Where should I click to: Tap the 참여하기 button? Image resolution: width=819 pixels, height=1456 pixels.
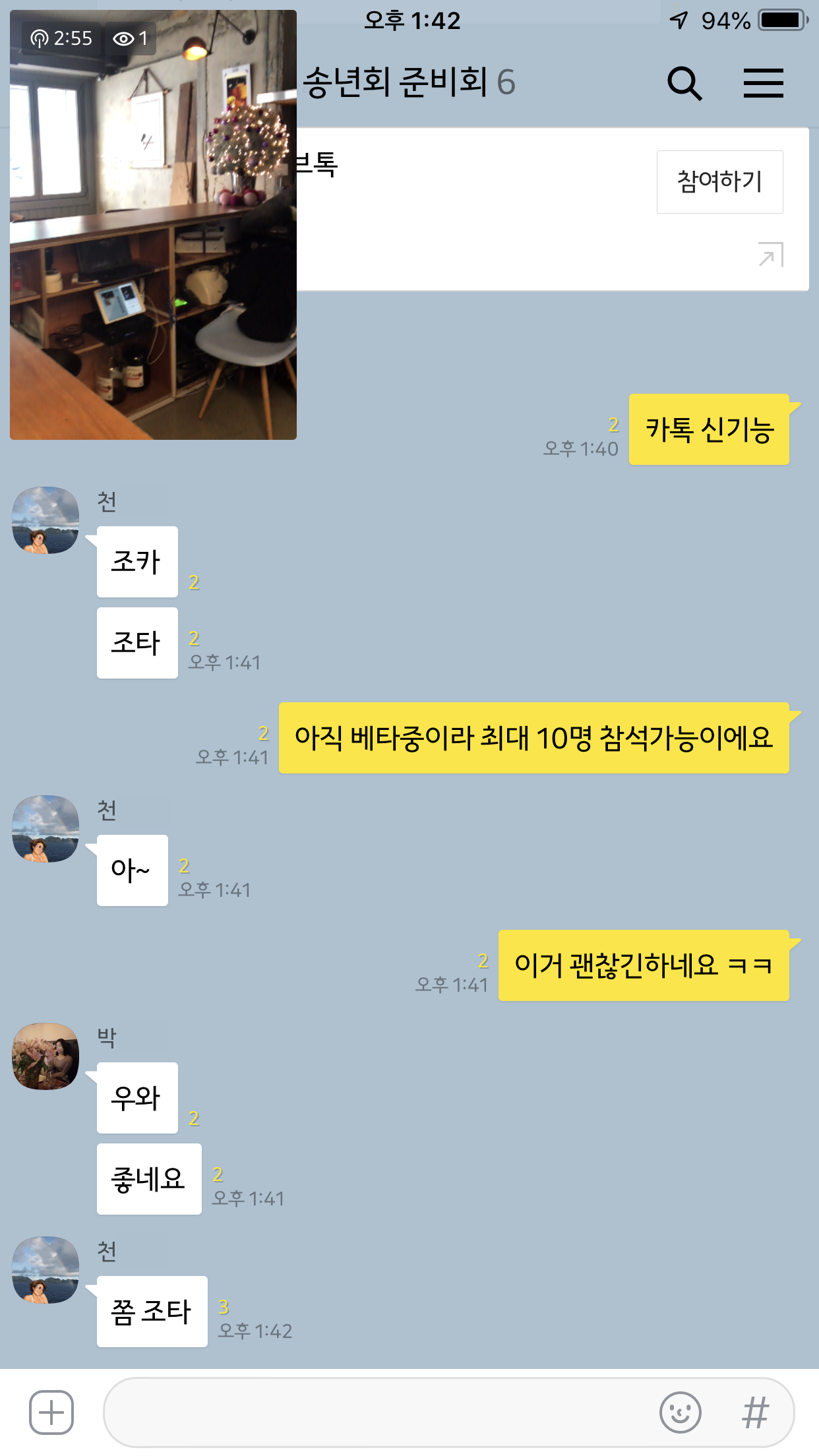coord(719,182)
